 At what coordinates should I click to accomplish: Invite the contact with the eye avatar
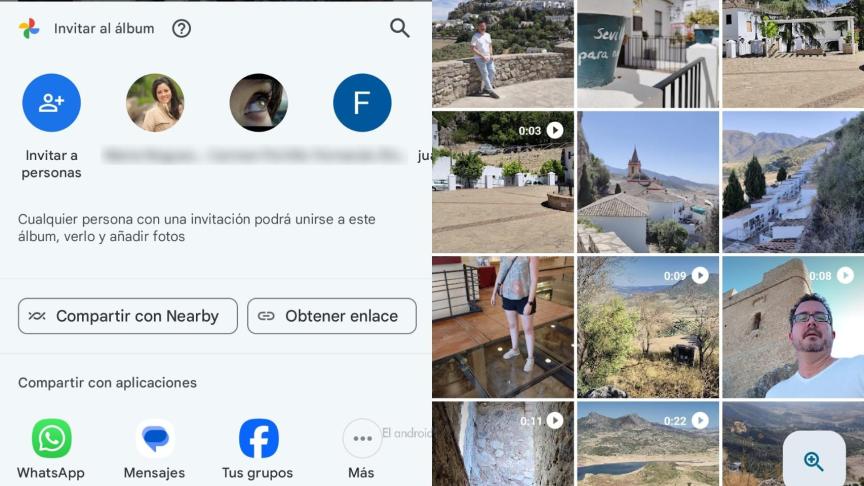(258, 103)
